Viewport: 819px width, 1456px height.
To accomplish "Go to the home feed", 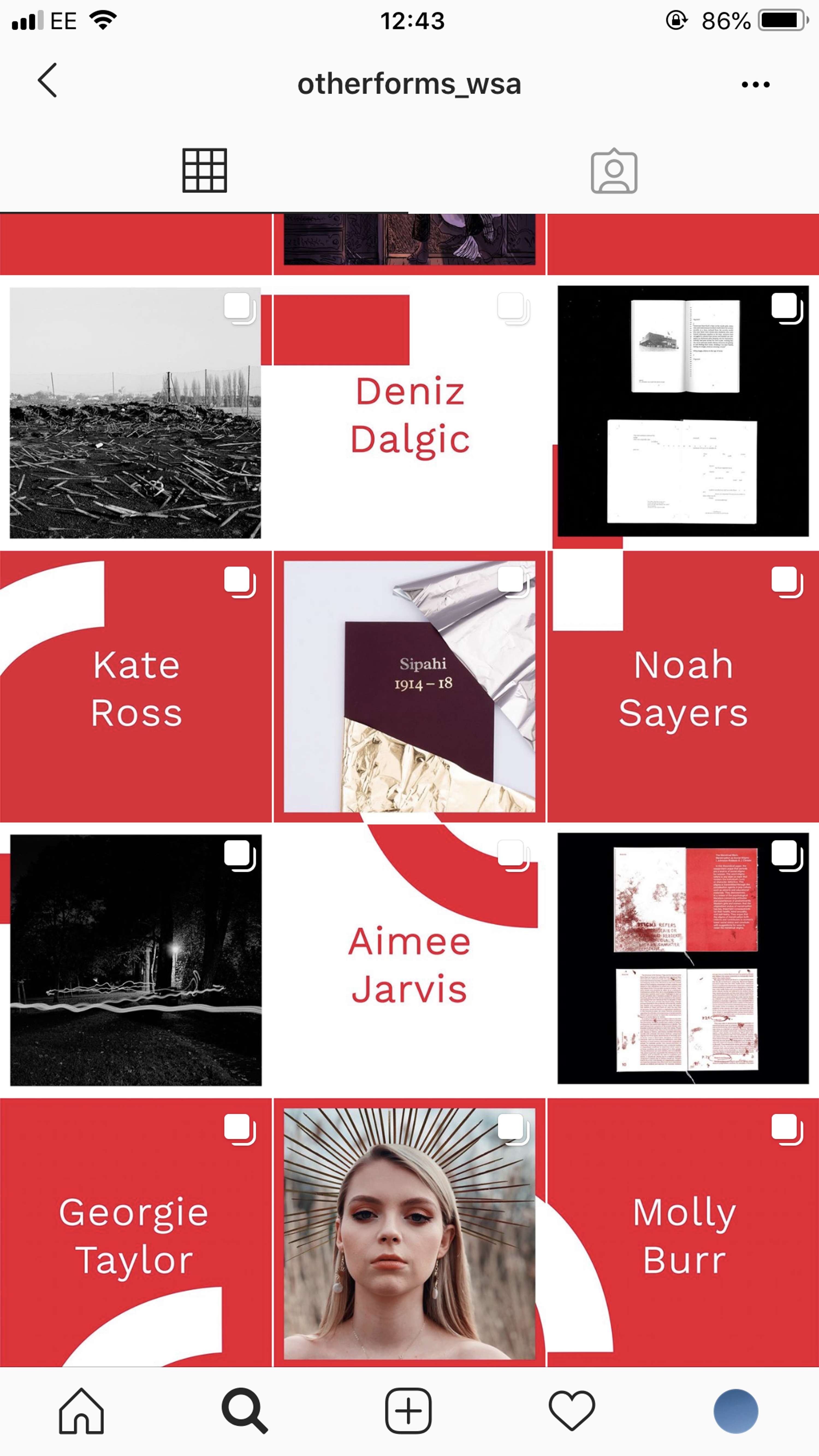I will [81, 1411].
